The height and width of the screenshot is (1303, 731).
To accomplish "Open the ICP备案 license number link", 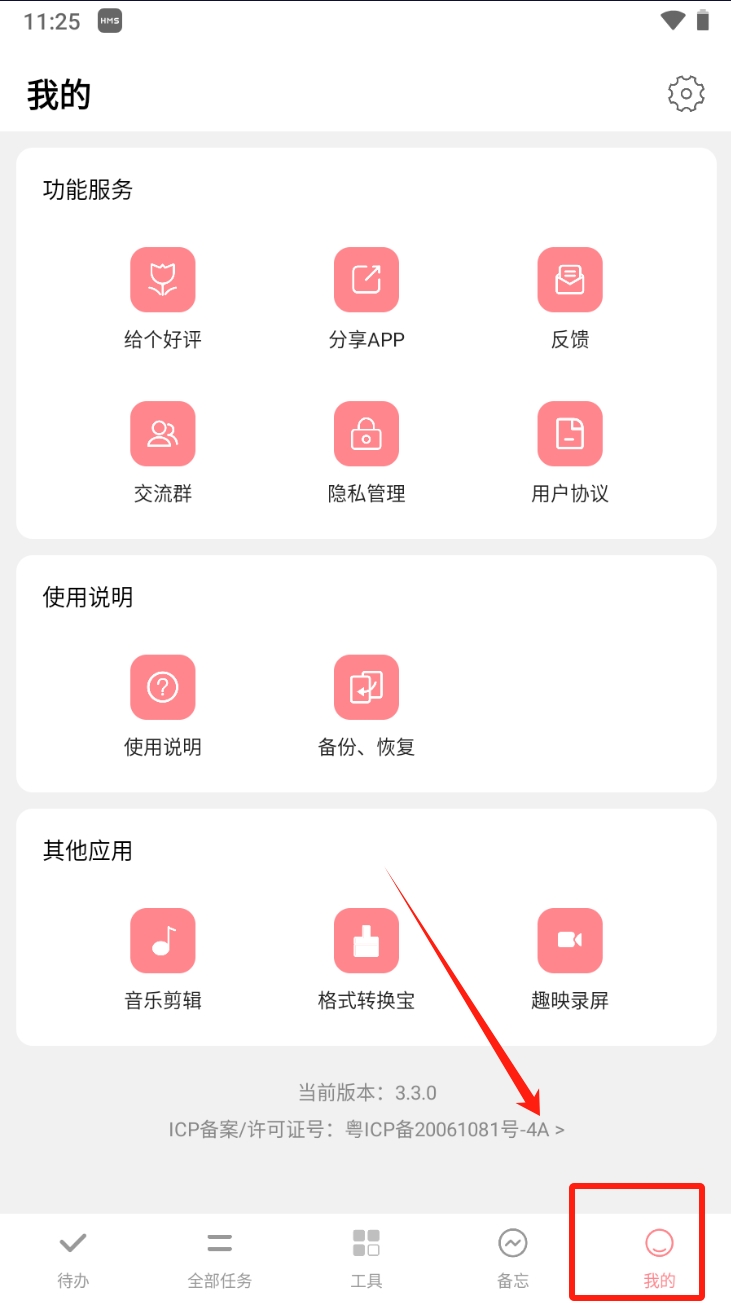I will point(366,1130).
